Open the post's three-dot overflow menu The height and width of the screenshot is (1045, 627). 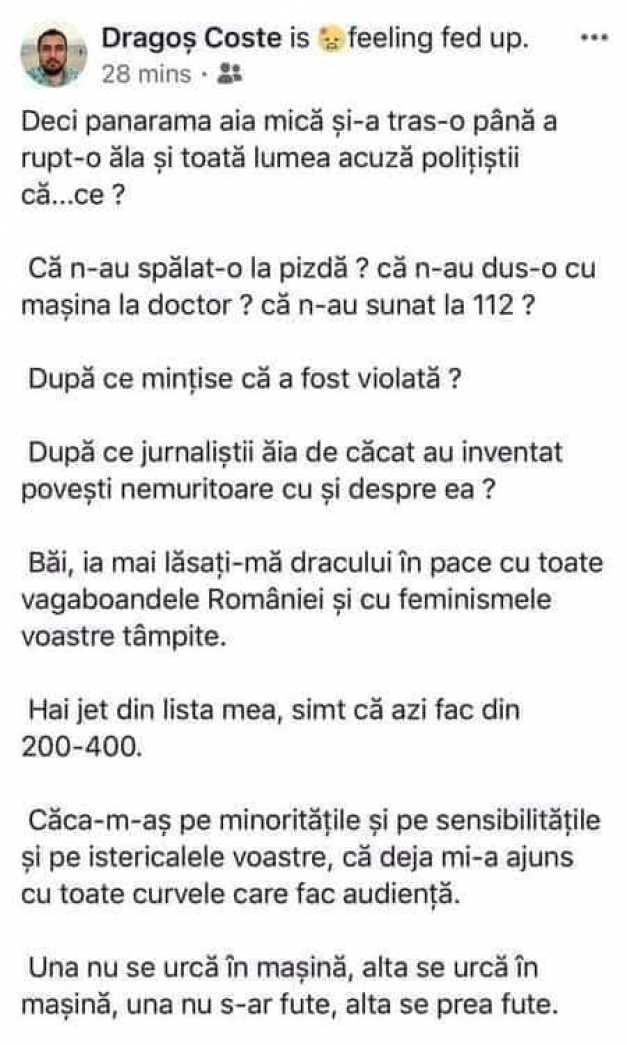click(x=594, y=38)
